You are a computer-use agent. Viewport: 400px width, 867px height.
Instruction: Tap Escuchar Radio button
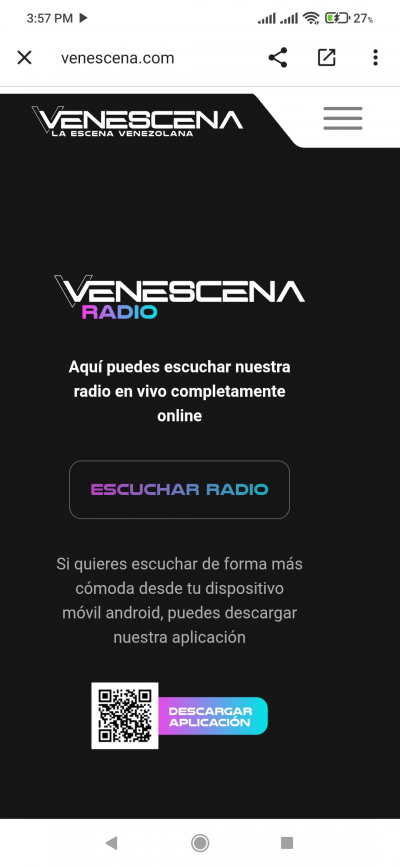(179, 489)
